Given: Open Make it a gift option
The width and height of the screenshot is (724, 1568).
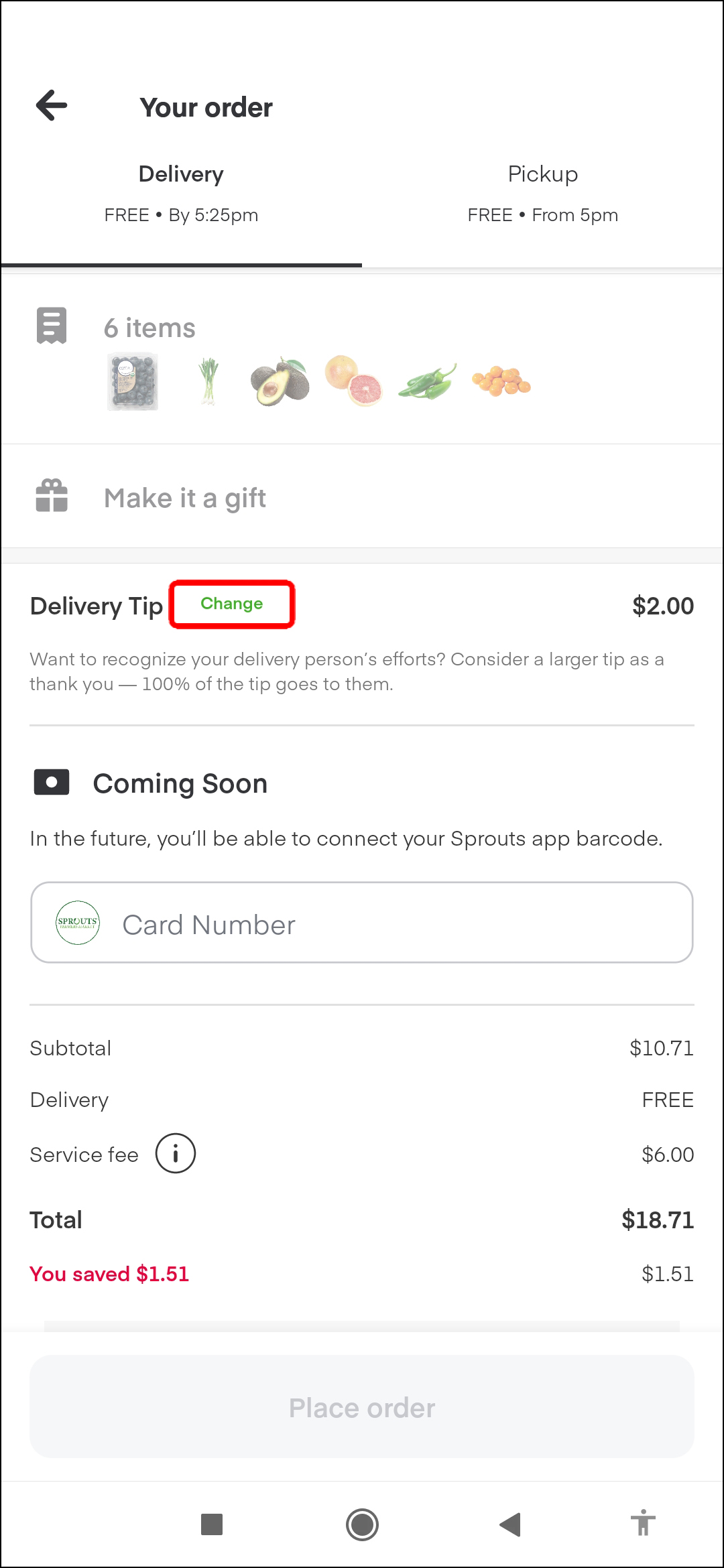Looking at the screenshot, I should [x=185, y=497].
